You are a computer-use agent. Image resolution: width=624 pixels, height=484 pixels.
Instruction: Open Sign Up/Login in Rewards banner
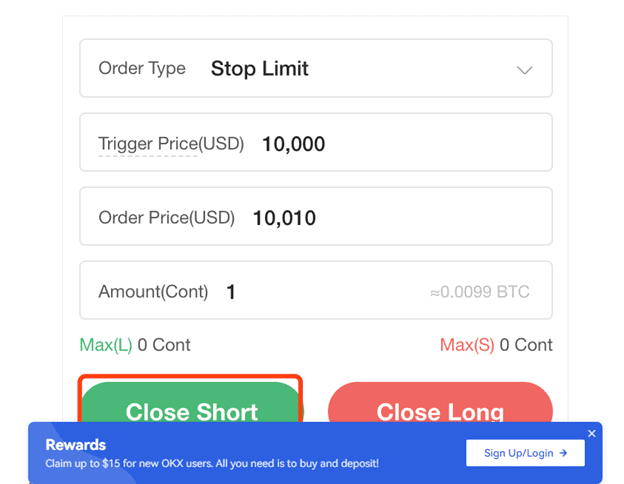[525, 453]
